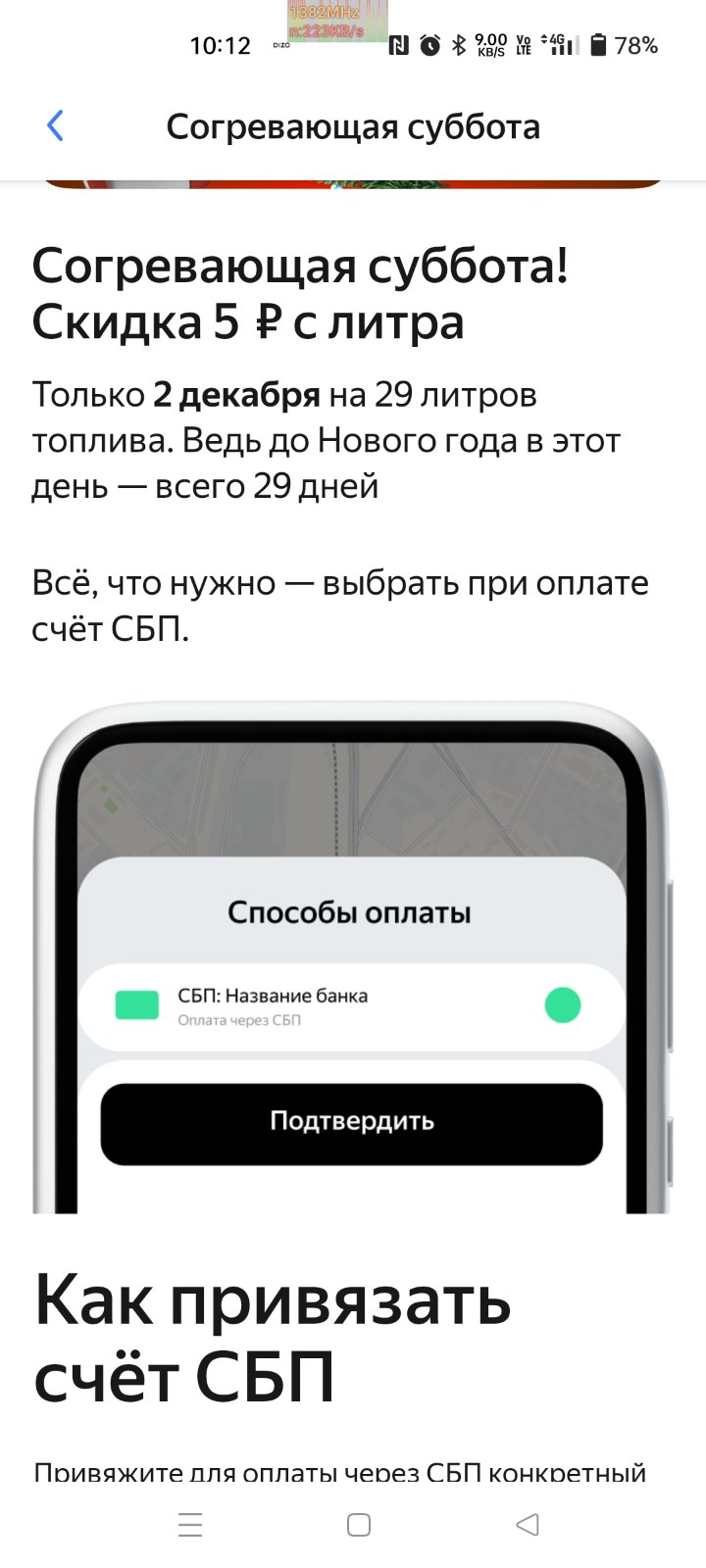The image size is (706, 1568).
Task: Open the system recent apps menu
Action: pyautogui.click(x=190, y=1524)
